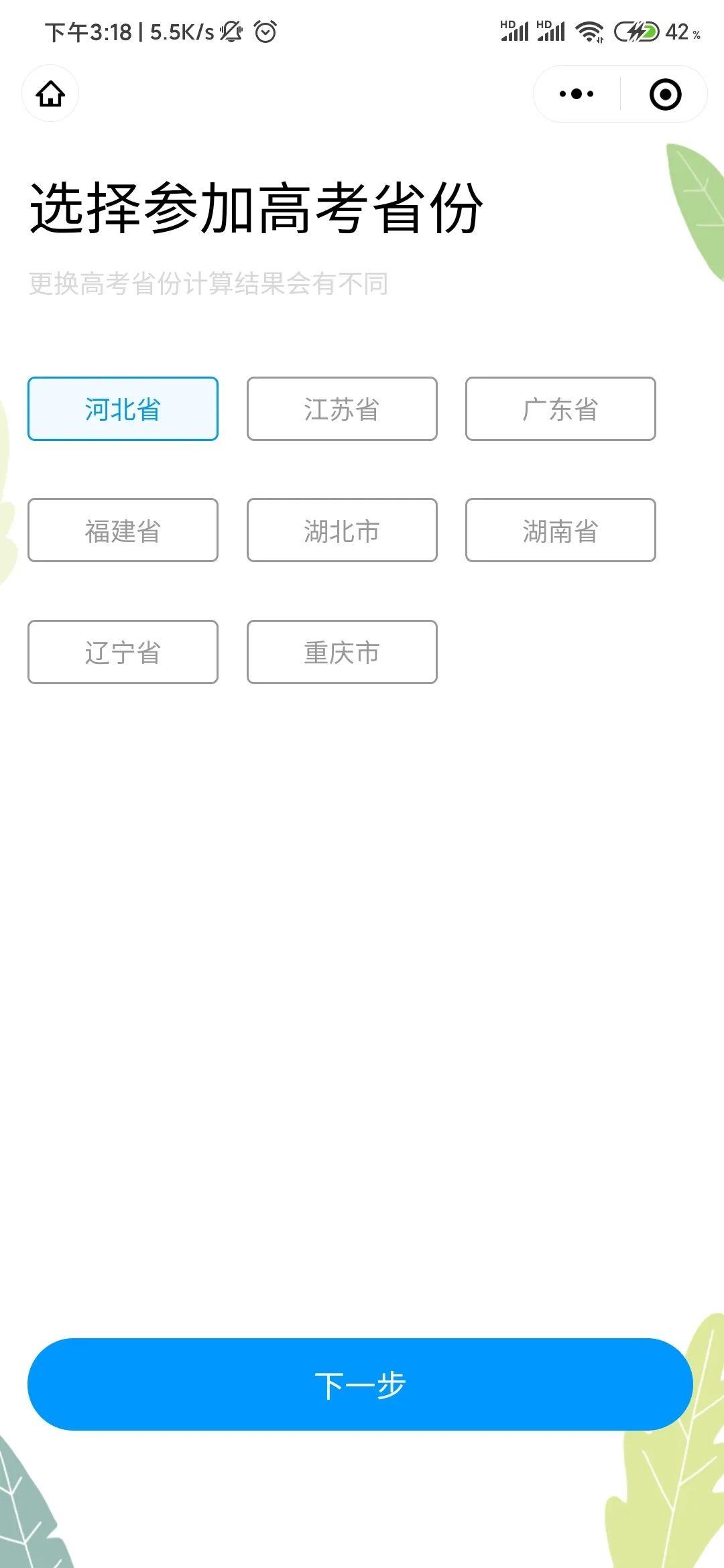Open the three-dot more menu
The height and width of the screenshot is (1568, 724).
click(577, 94)
